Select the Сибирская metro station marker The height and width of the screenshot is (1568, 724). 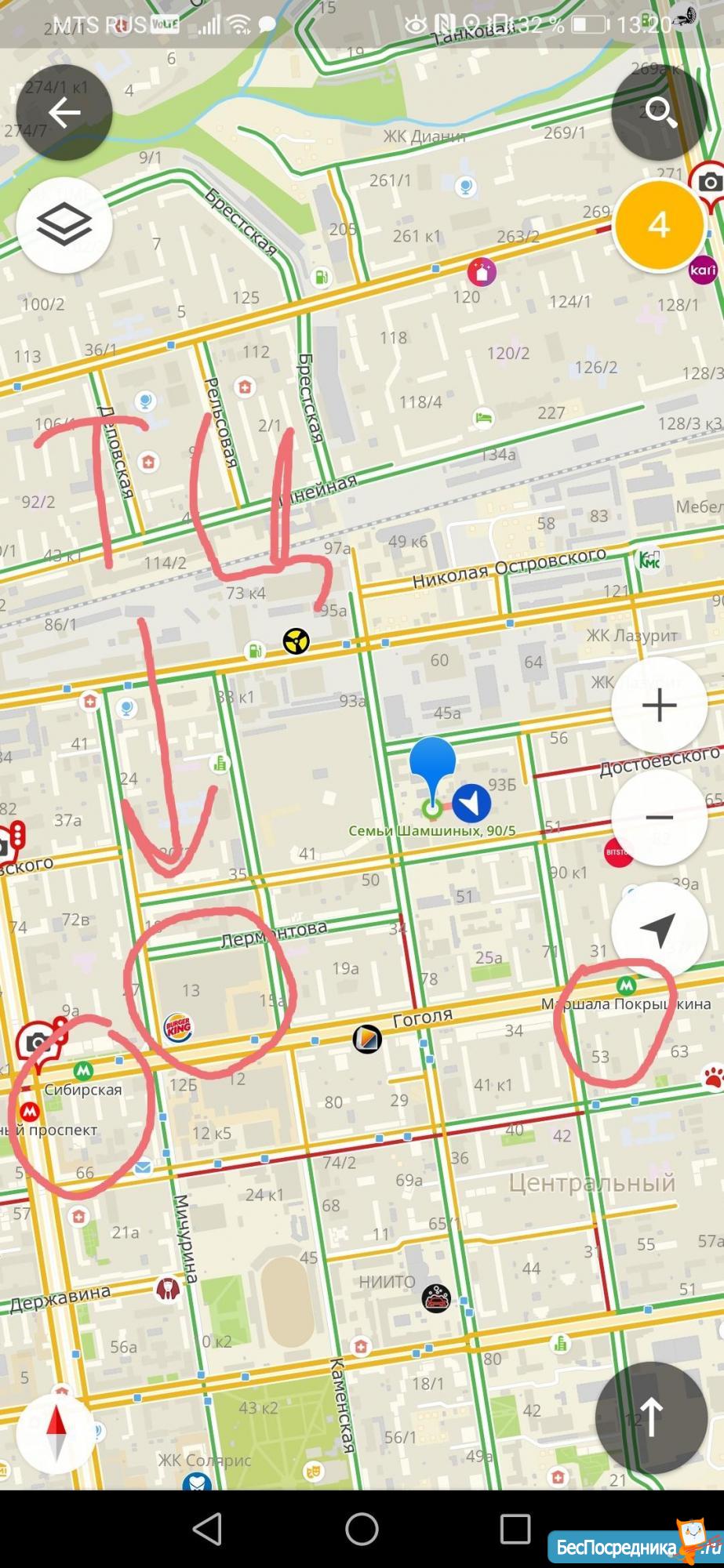82,1070
